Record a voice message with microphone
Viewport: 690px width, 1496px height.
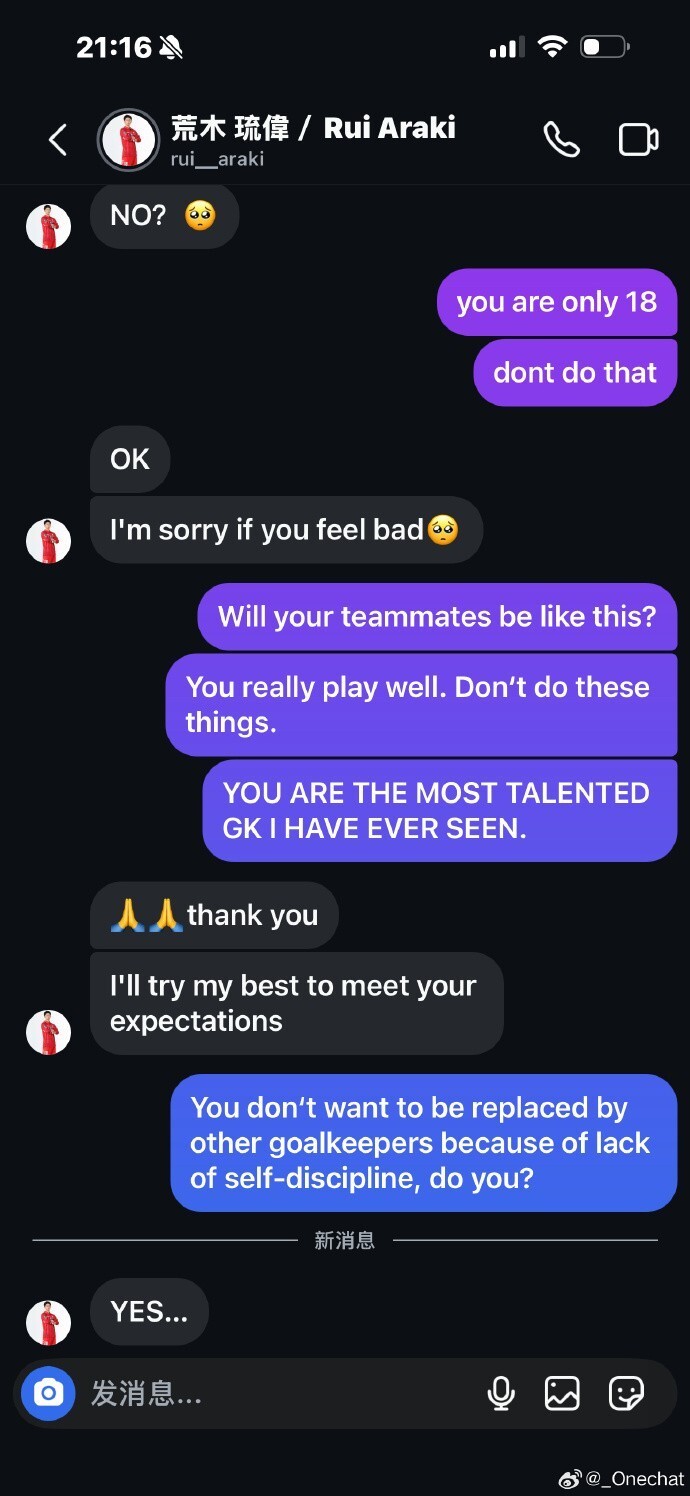tap(501, 1393)
